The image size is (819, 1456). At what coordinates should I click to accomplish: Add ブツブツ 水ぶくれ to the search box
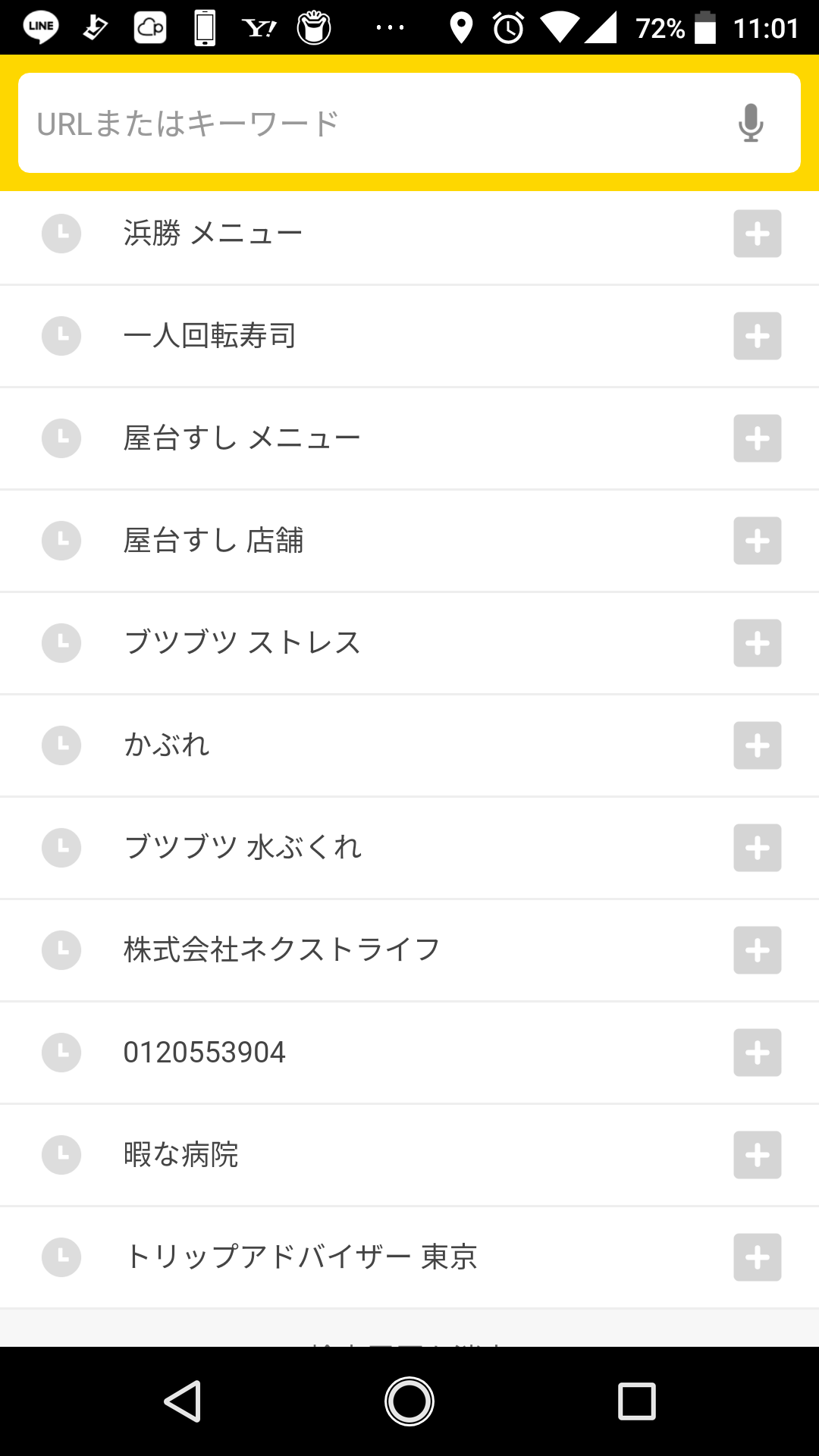coord(757,848)
